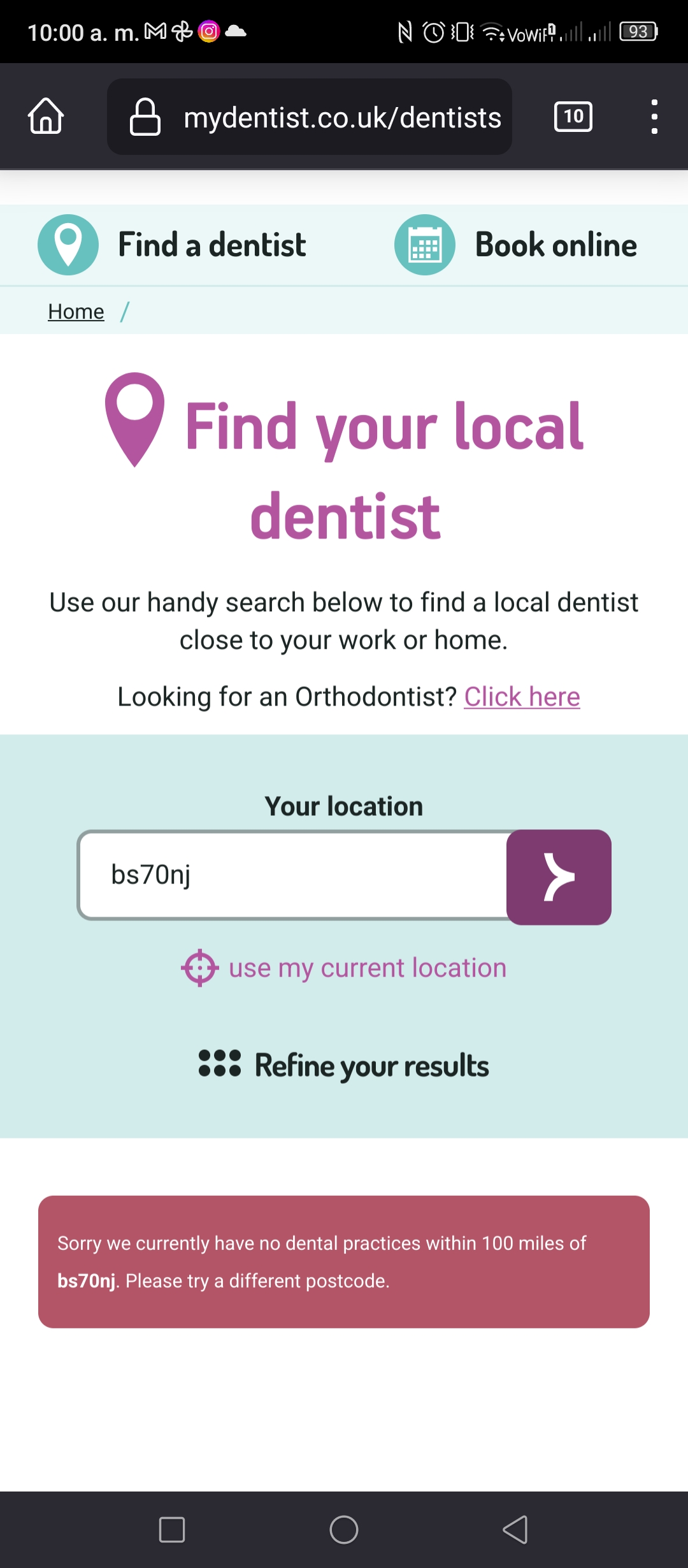Viewport: 688px width, 1568px height.
Task: Submit the location search arrow button
Action: (x=559, y=877)
